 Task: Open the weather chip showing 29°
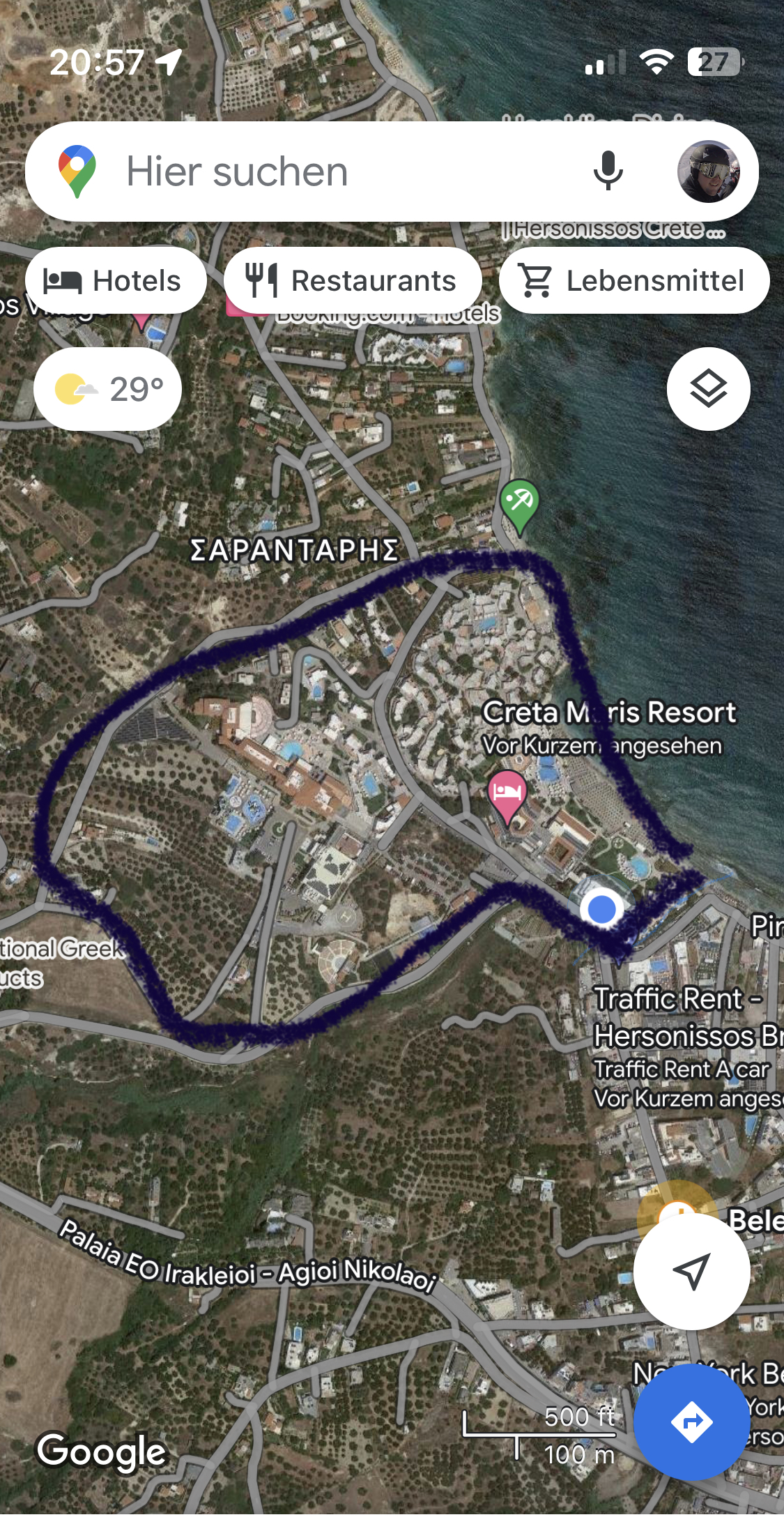(x=108, y=389)
